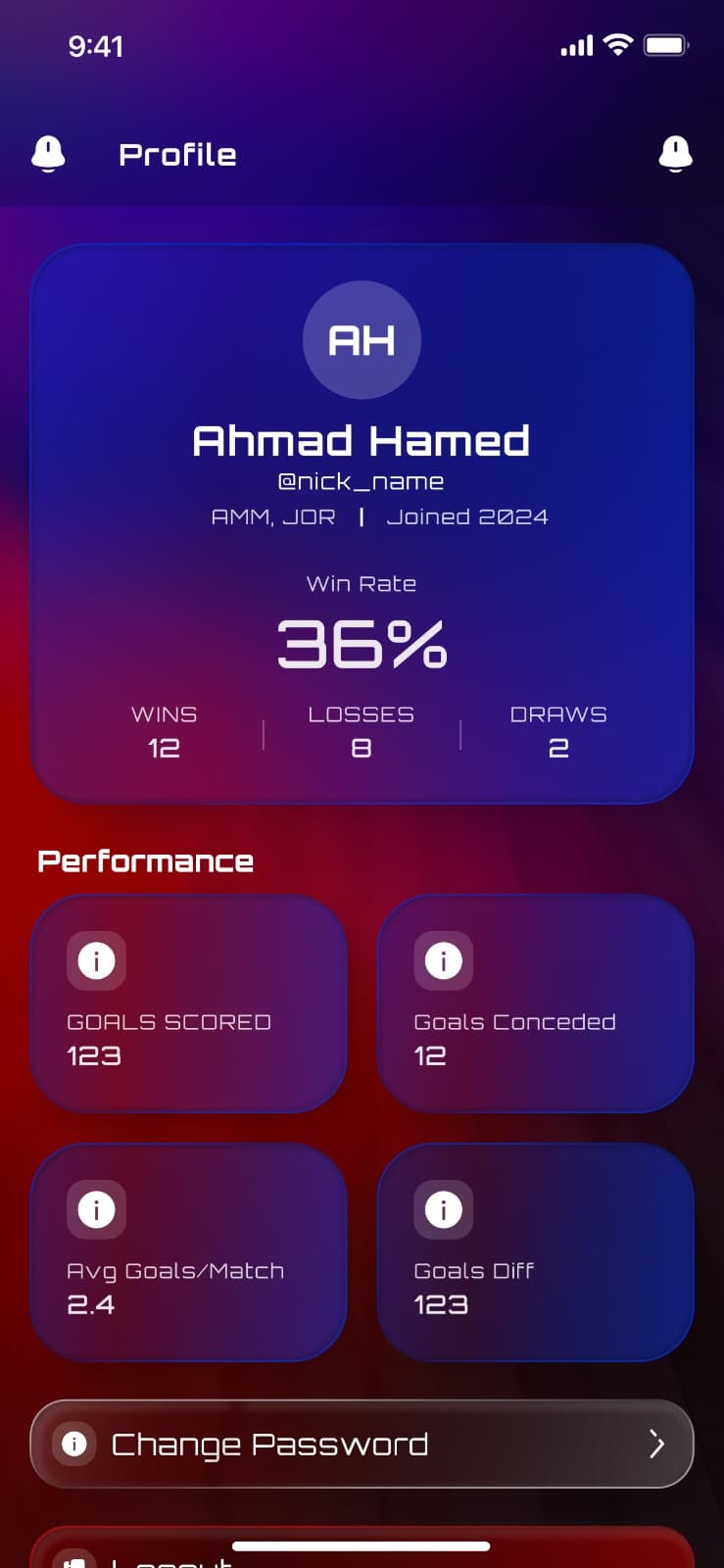This screenshot has height=1568, width=724.
Task: Open the Change Password row
Action: (x=362, y=1444)
